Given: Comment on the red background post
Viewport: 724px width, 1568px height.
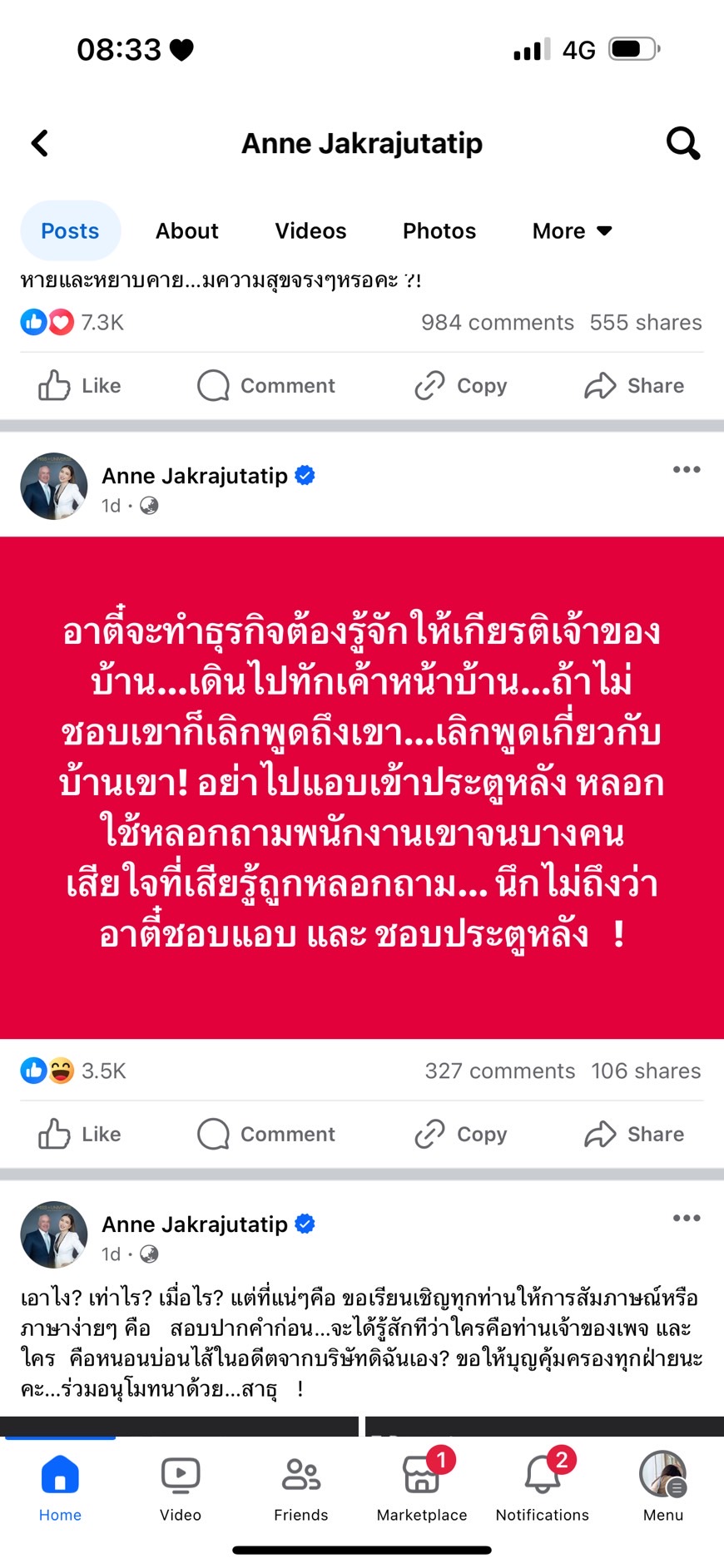Looking at the screenshot, I should pos(266,1134).
